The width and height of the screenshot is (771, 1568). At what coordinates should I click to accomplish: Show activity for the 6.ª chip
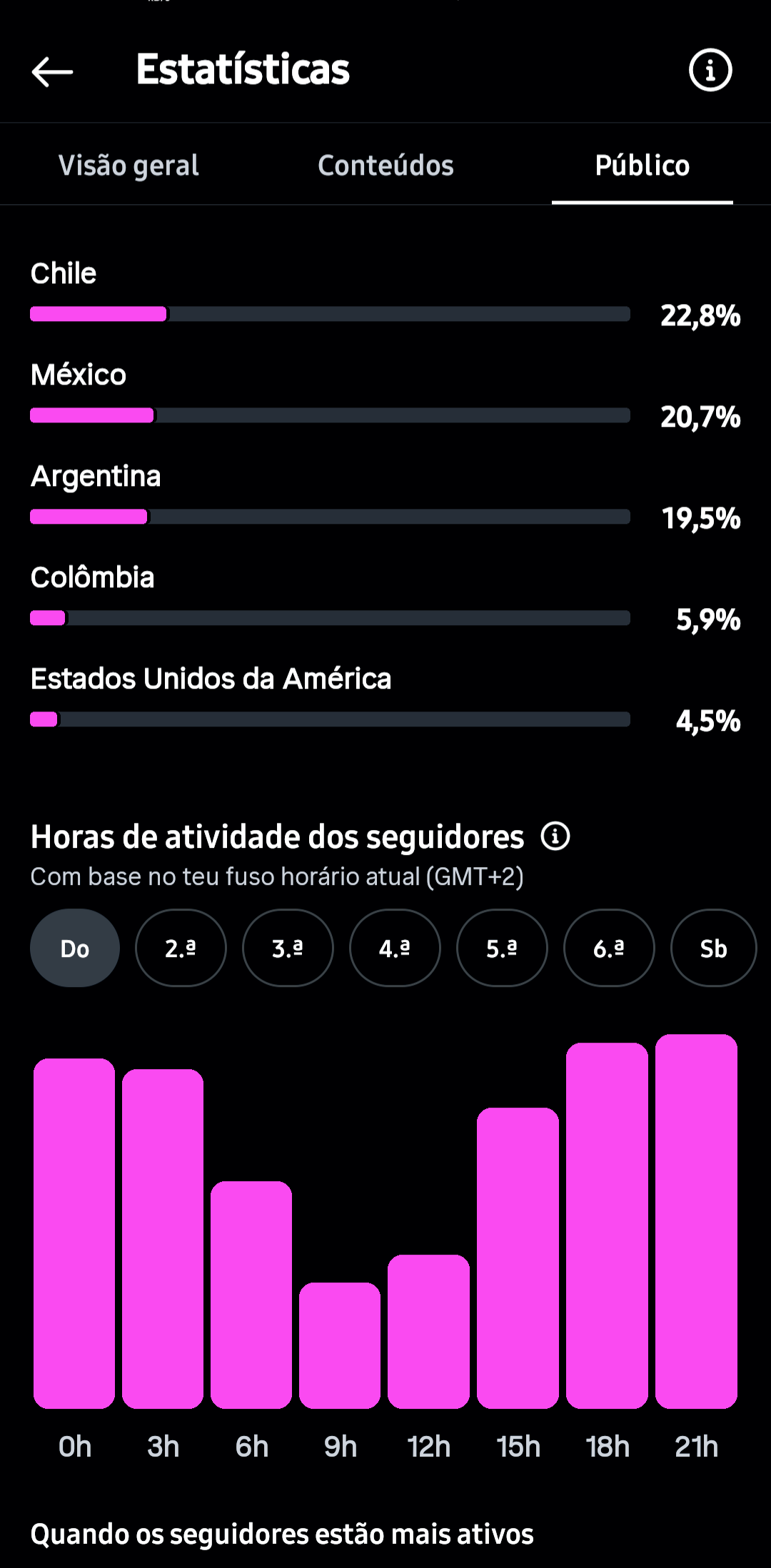tap(609, 948)
